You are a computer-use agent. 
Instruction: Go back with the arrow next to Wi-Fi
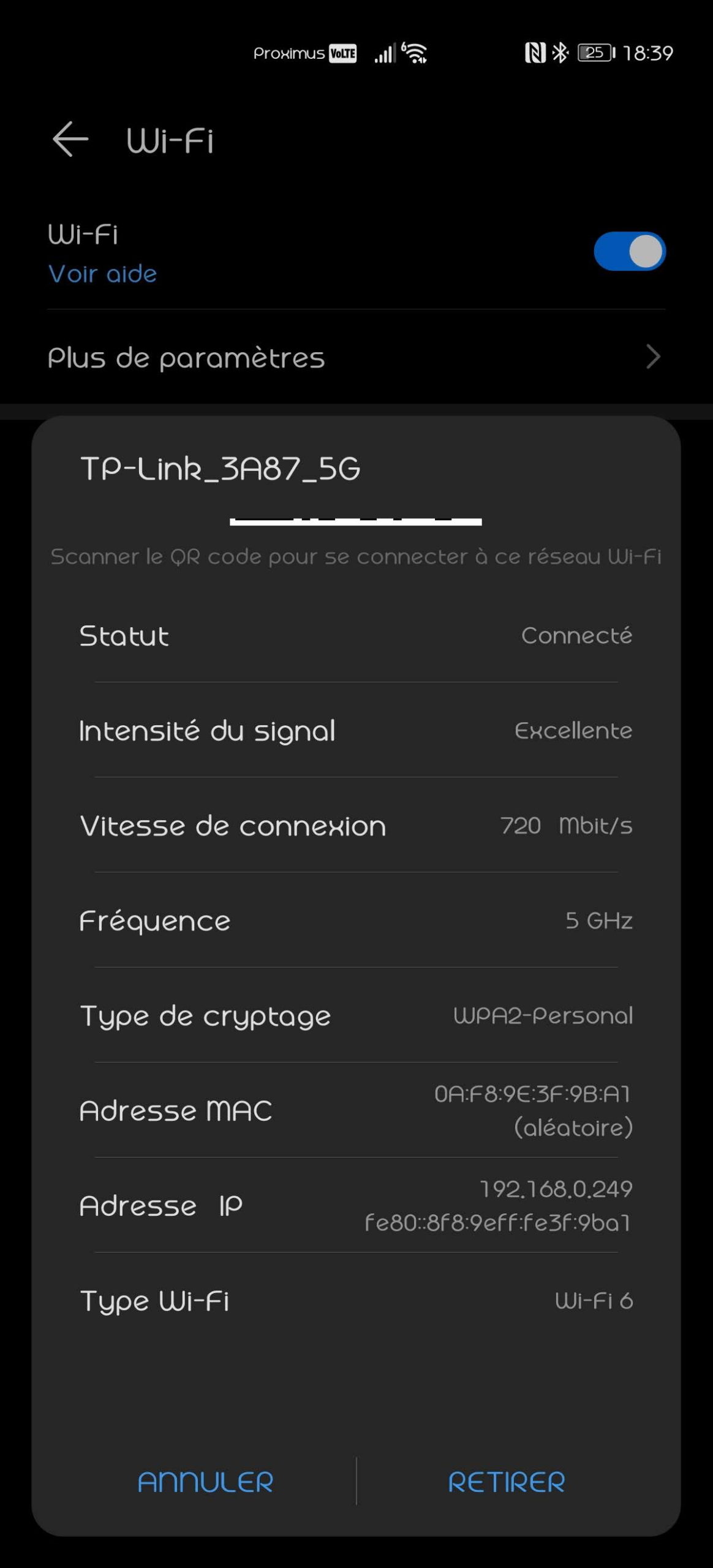click(x=70, y=140)
